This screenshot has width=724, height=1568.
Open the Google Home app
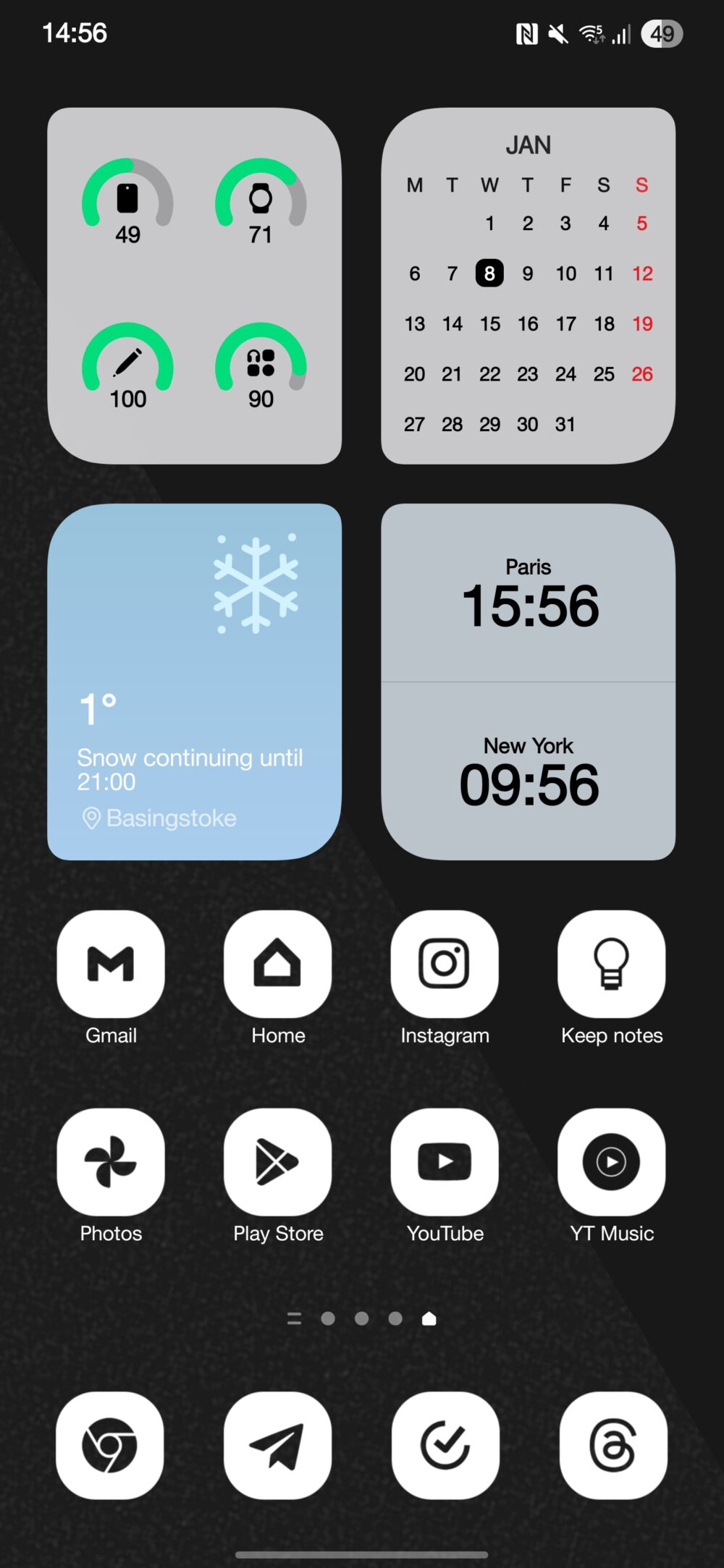coord(277,962)
